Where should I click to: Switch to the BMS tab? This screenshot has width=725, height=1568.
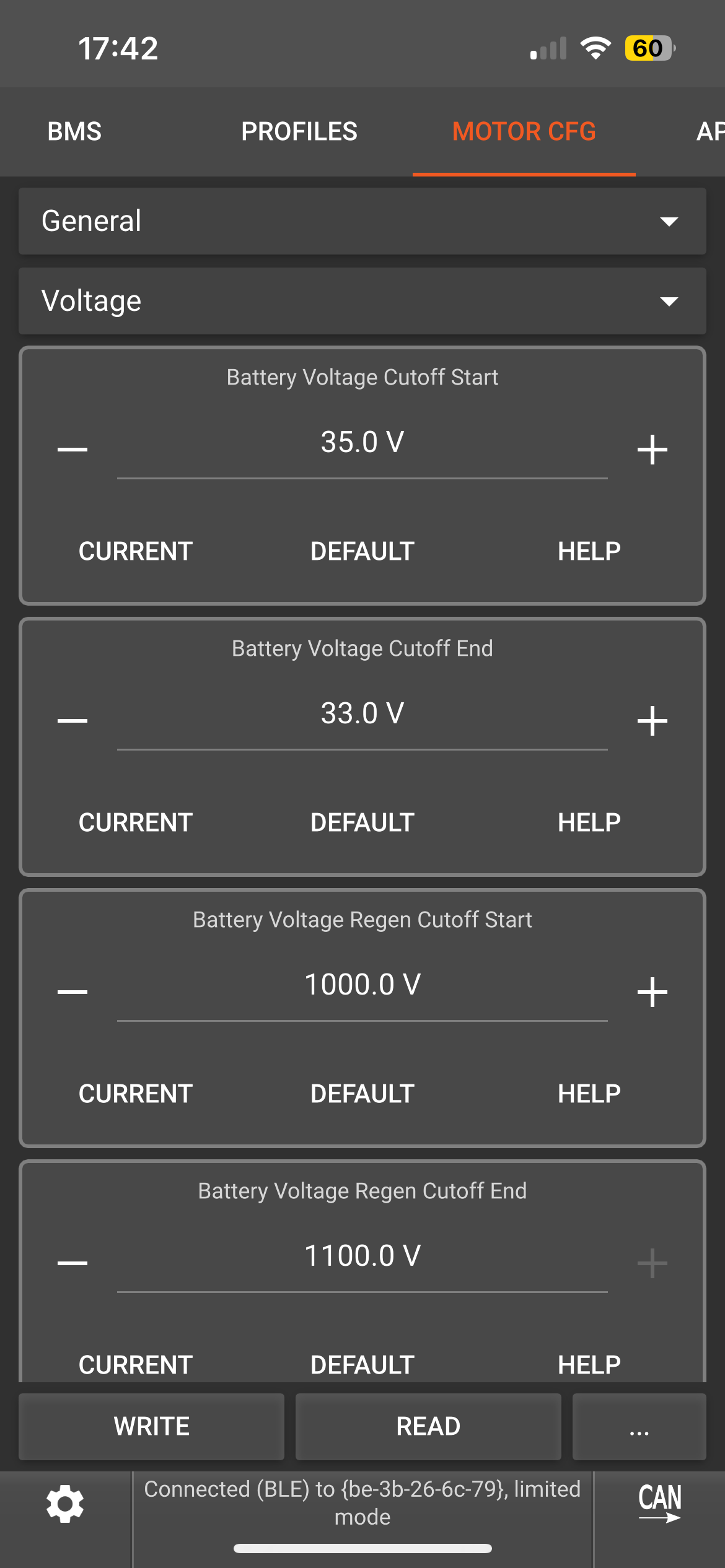[x=74, y=131]
